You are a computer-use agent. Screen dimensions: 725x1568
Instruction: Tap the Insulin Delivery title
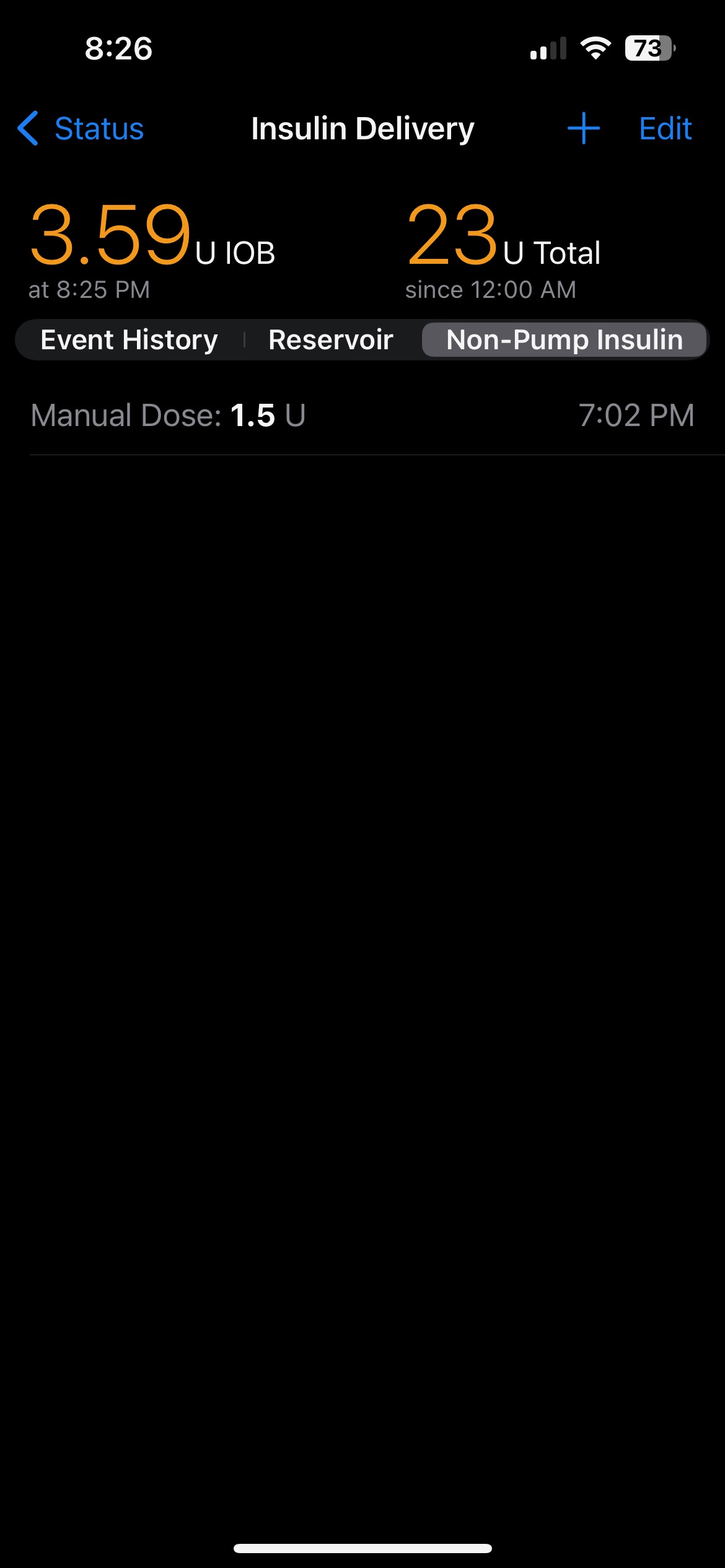(x=362, y=128)
